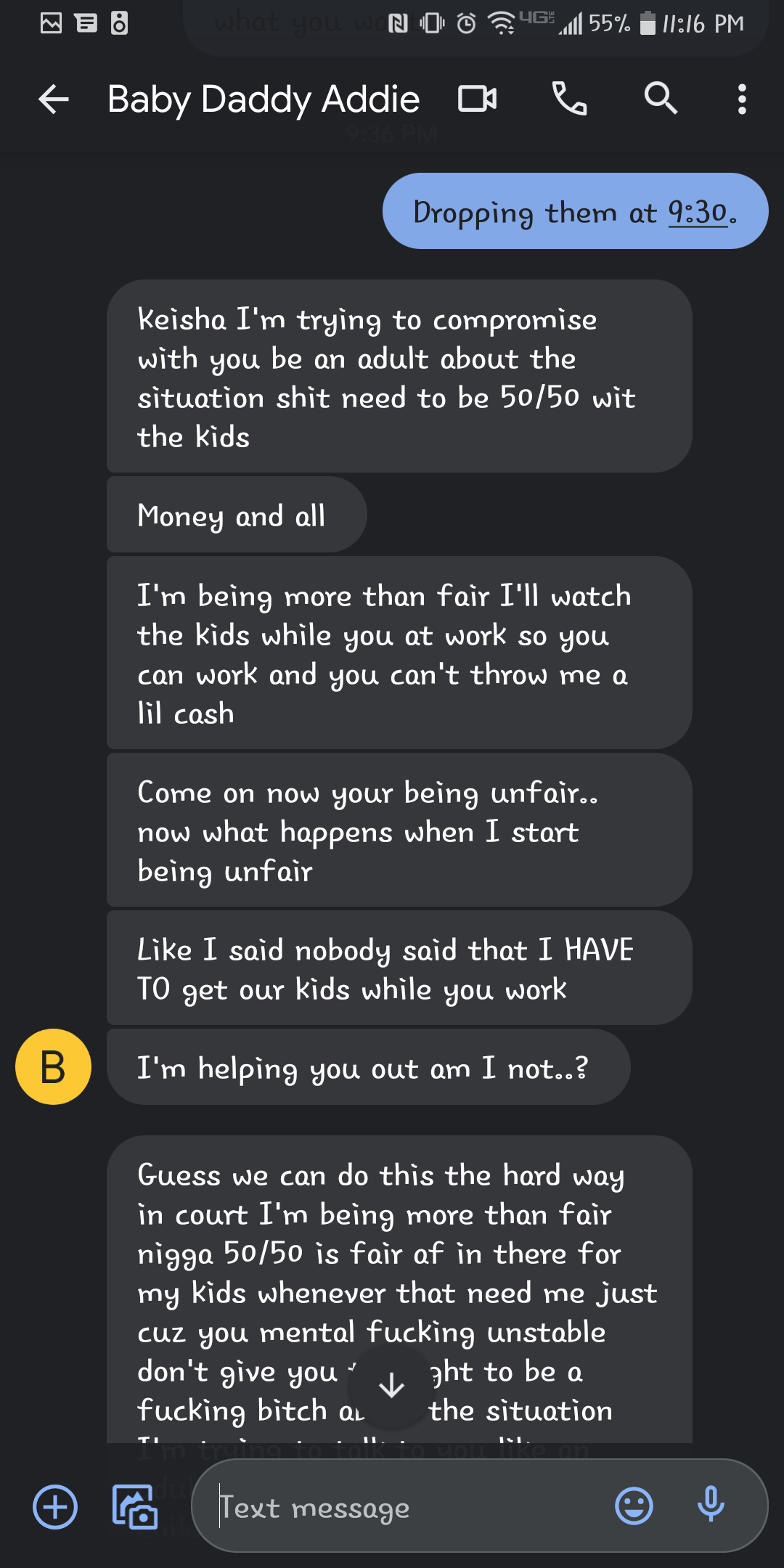Jump to latest messages with down arrow
The height and width of the screenshot is (1568, 784).
point(392,1386)
